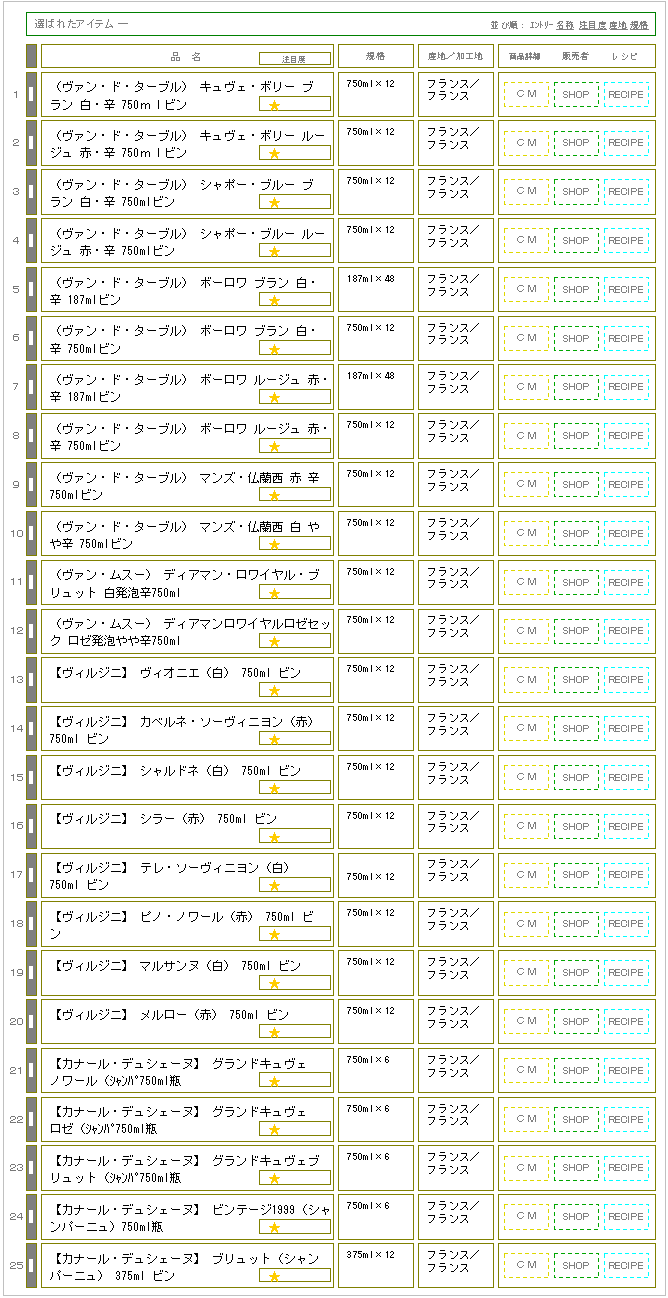Open CM for キュヴェ・ボリー ブラン 白
668x1298 pixels.
[526, 94]
